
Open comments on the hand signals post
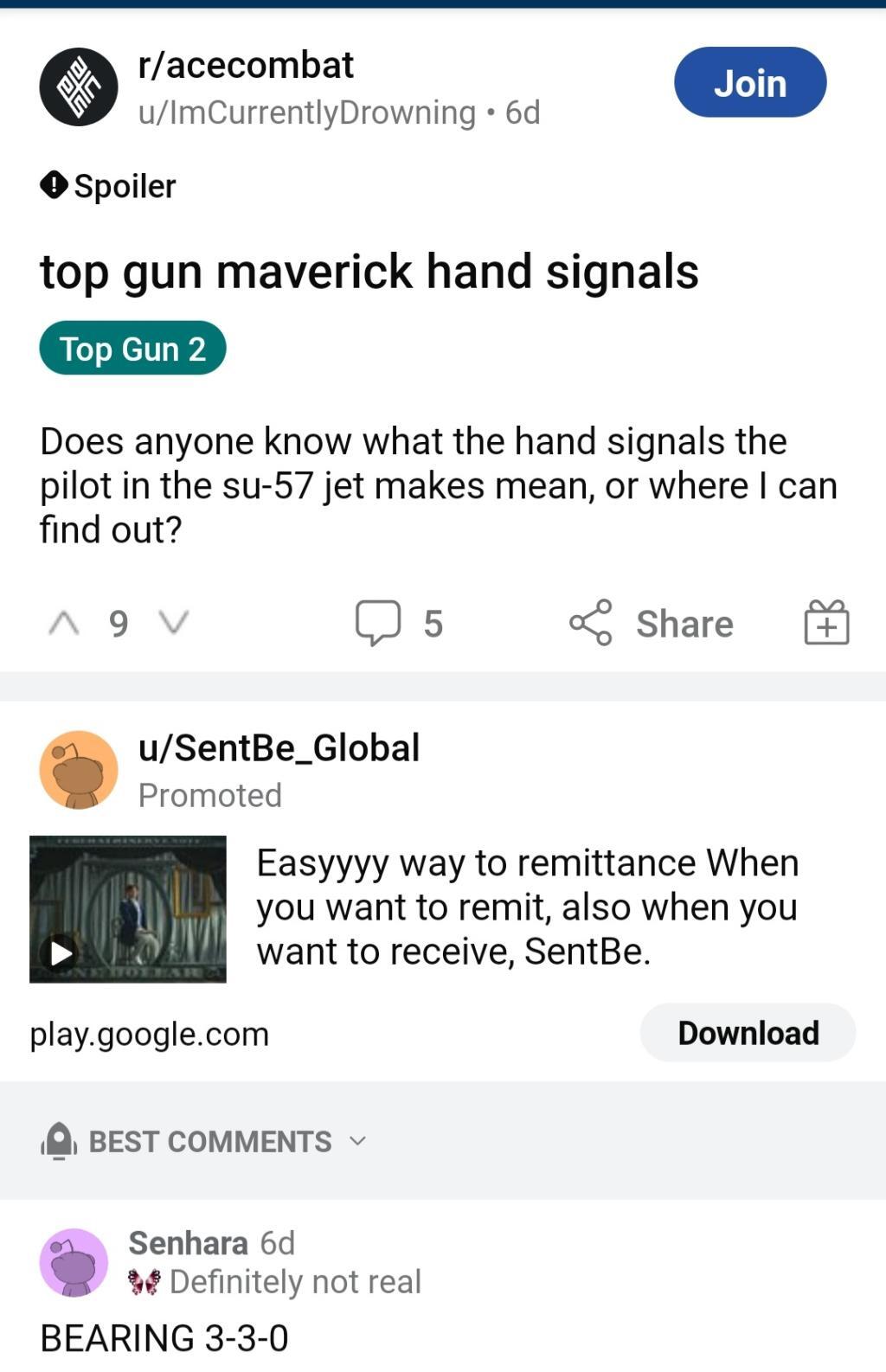click(399, 623)
